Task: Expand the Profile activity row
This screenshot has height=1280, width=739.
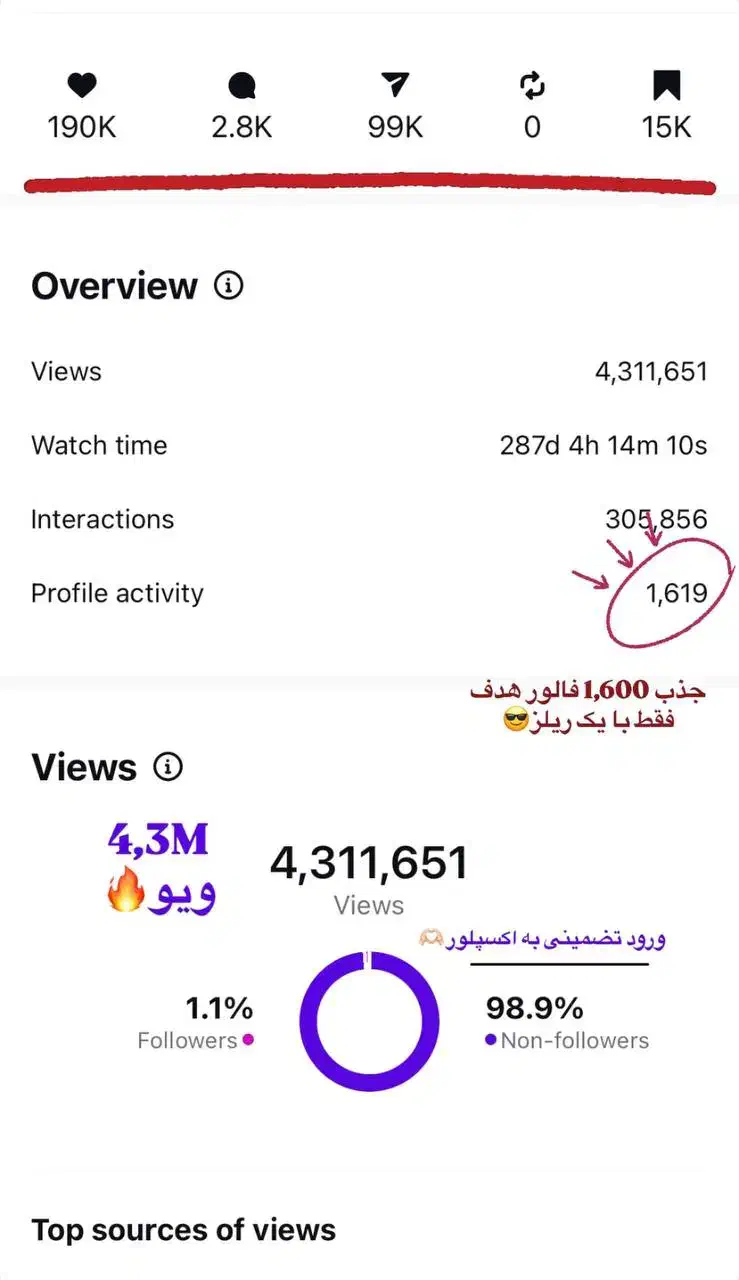Action: click(370, 593)
